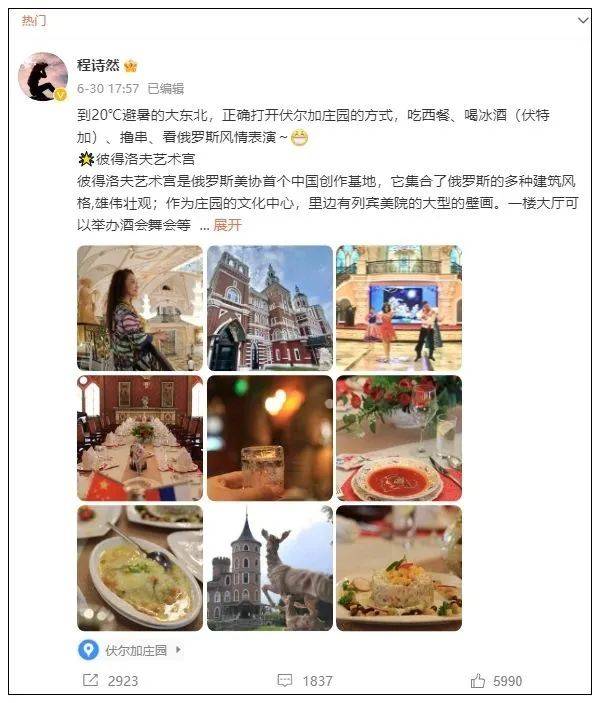600x703 pixels.
Task: Expand the full post text via 展开
Action: (x=227, y=226)
